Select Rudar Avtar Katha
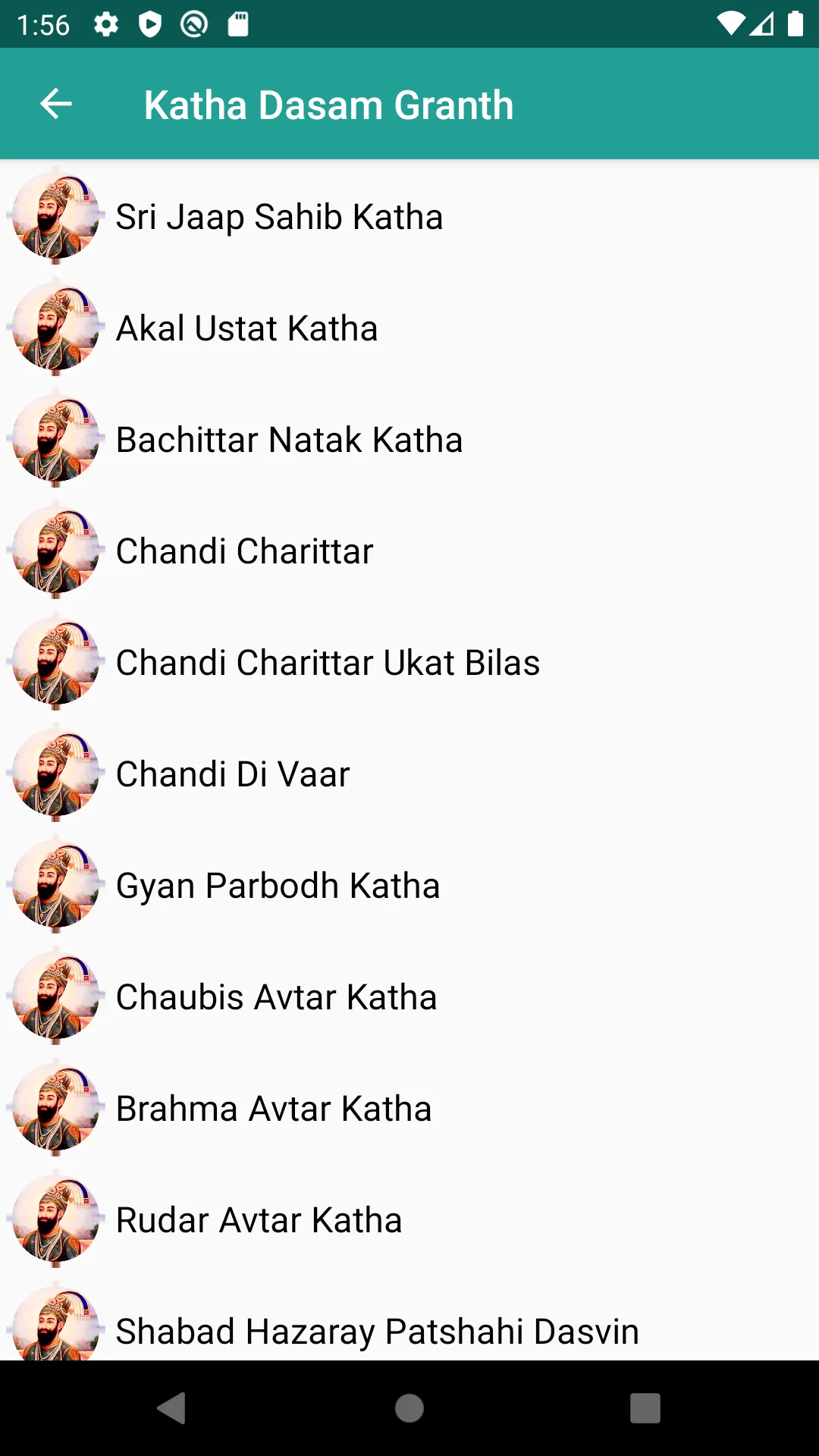 click(x=259, y=1219)
